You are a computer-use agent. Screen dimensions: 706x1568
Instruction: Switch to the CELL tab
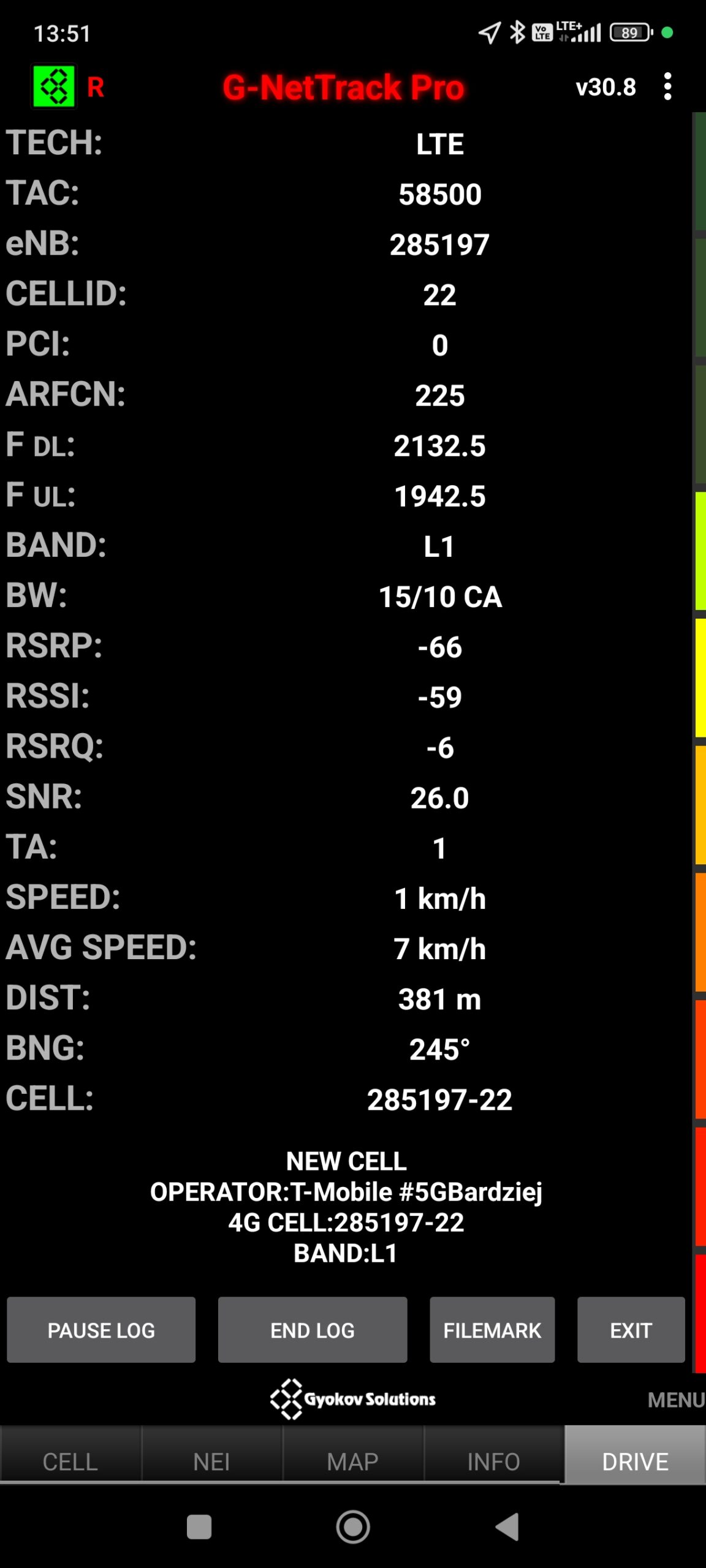pyautogui.click(x=70, y=1461)
